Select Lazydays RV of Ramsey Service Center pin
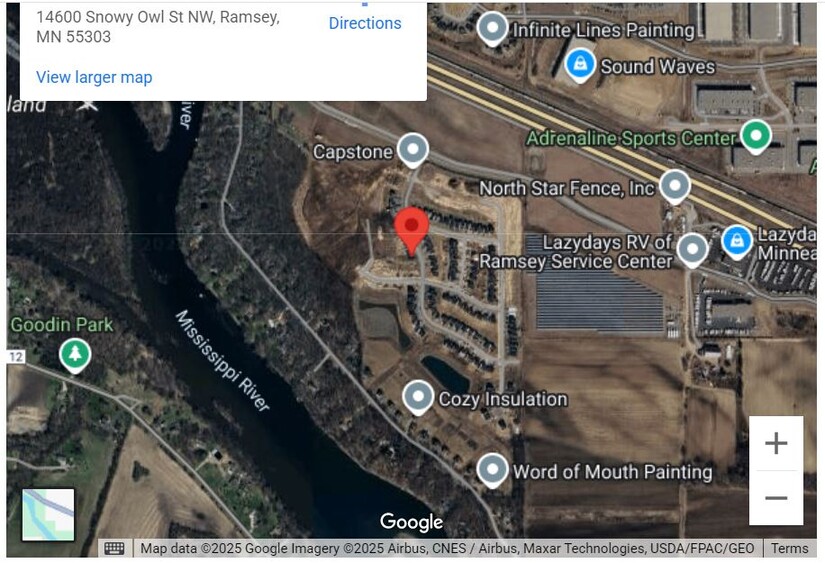Screen dimensions: 825x563 pos(692,249)
